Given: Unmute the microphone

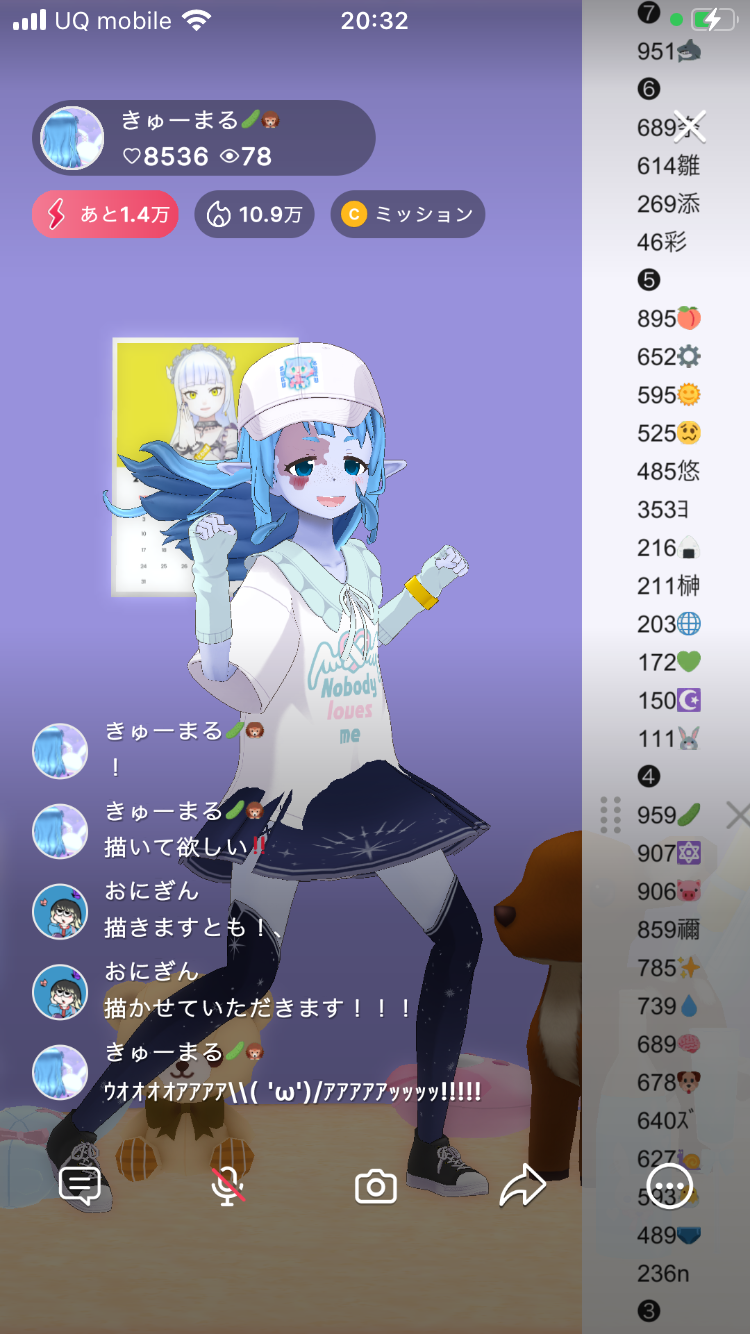Looking at the screenshot, I should 228,1186.
